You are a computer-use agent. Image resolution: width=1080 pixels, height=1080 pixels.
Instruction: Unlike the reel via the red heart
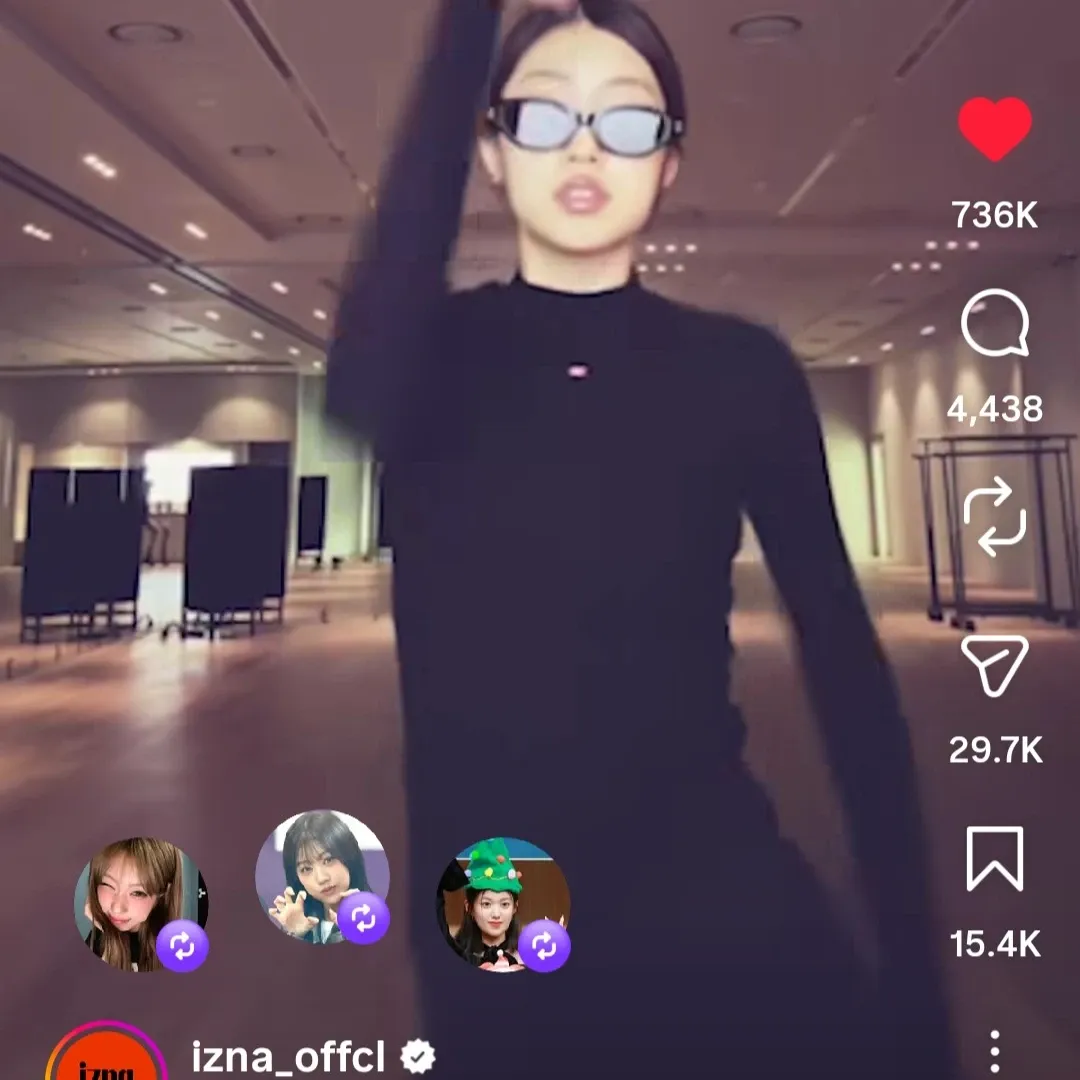coord(994,130)
